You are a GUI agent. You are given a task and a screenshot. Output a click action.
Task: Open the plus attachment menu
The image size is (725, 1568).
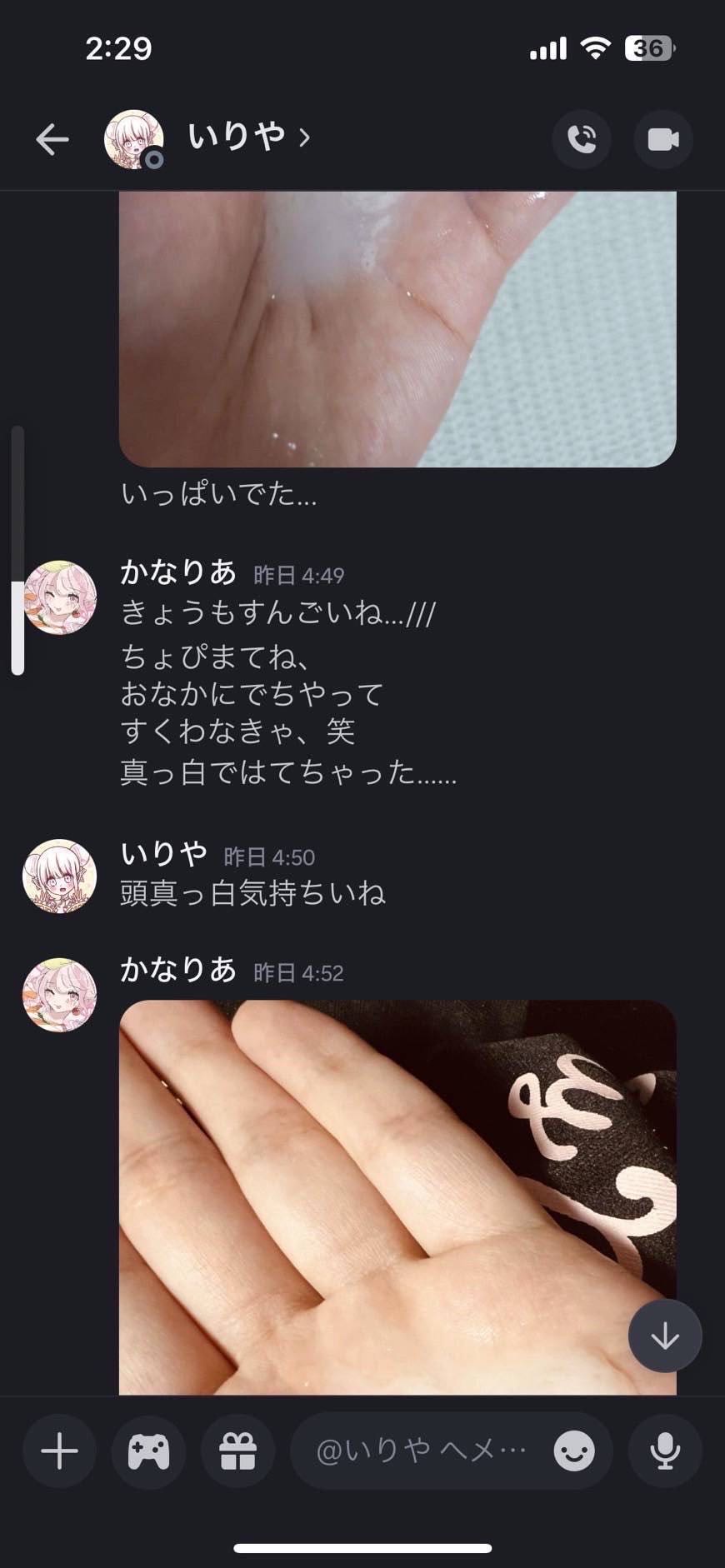coord(59,1451)
